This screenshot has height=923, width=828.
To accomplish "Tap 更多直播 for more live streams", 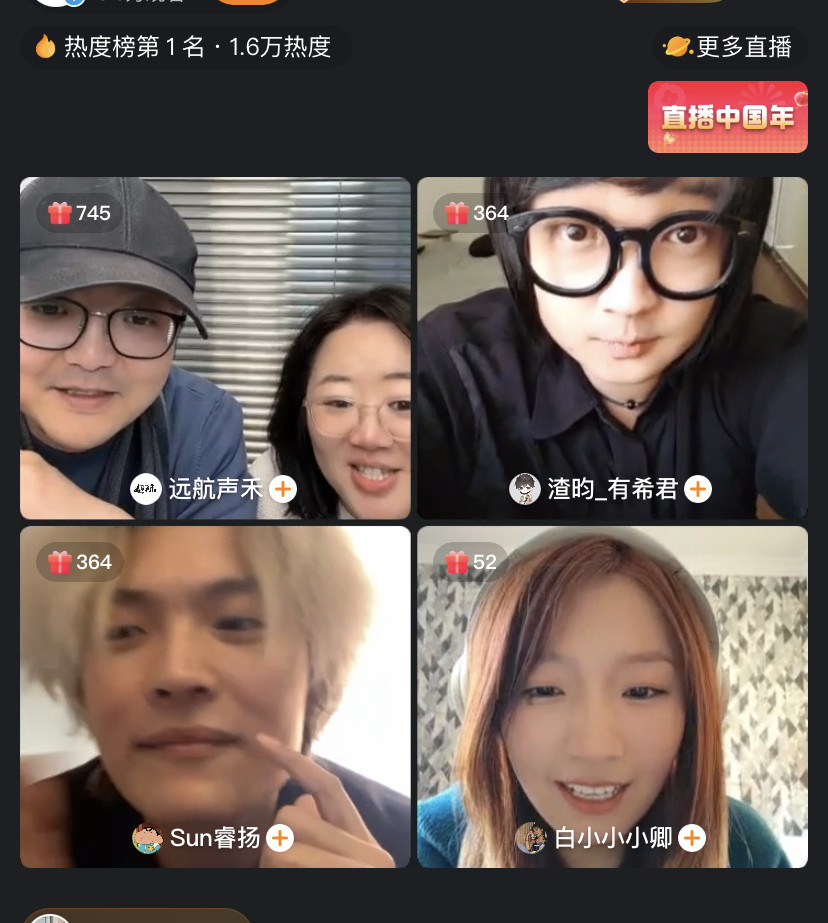I will 729,47.
